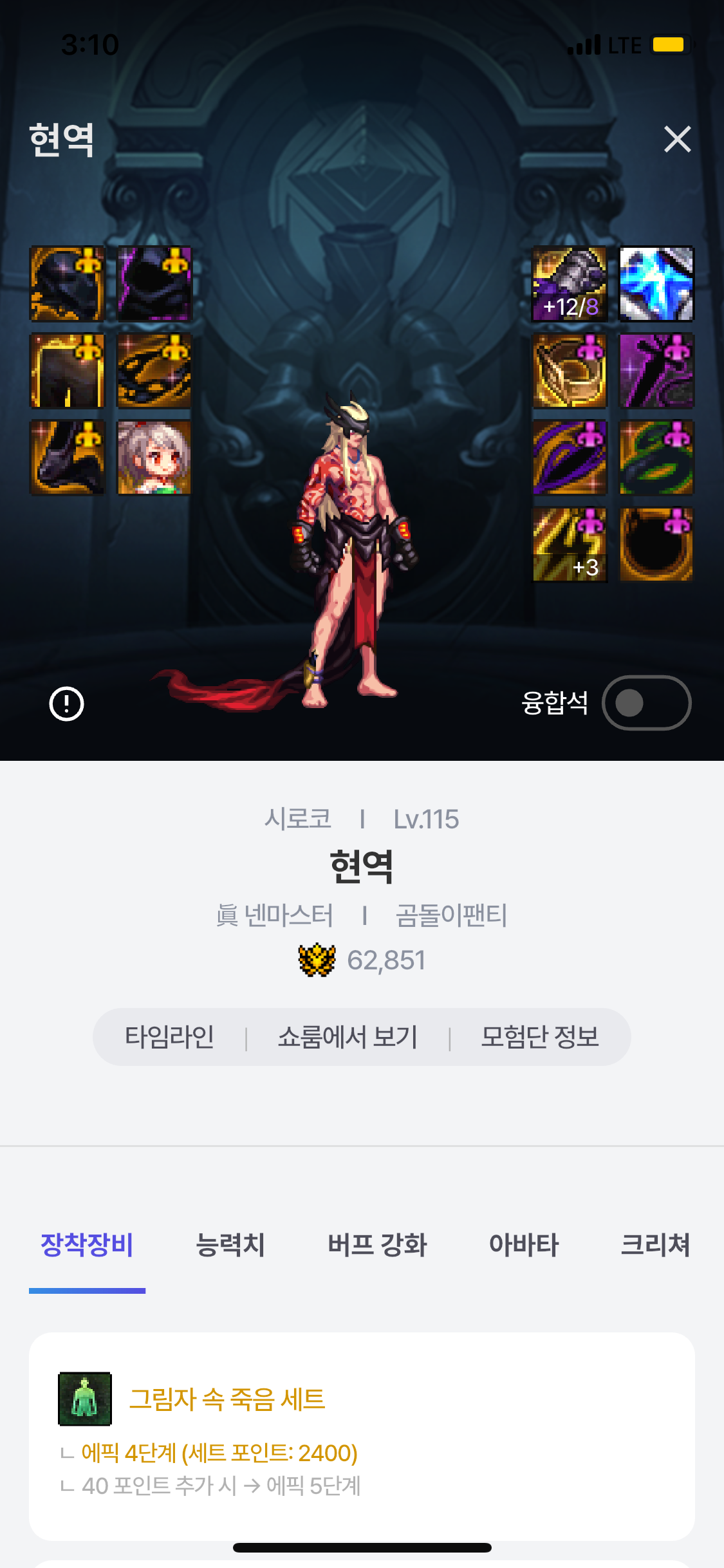This screenshot has height=1568, width=724.
Task: Open the blue crystal title item slot
Action: [656, 284]
